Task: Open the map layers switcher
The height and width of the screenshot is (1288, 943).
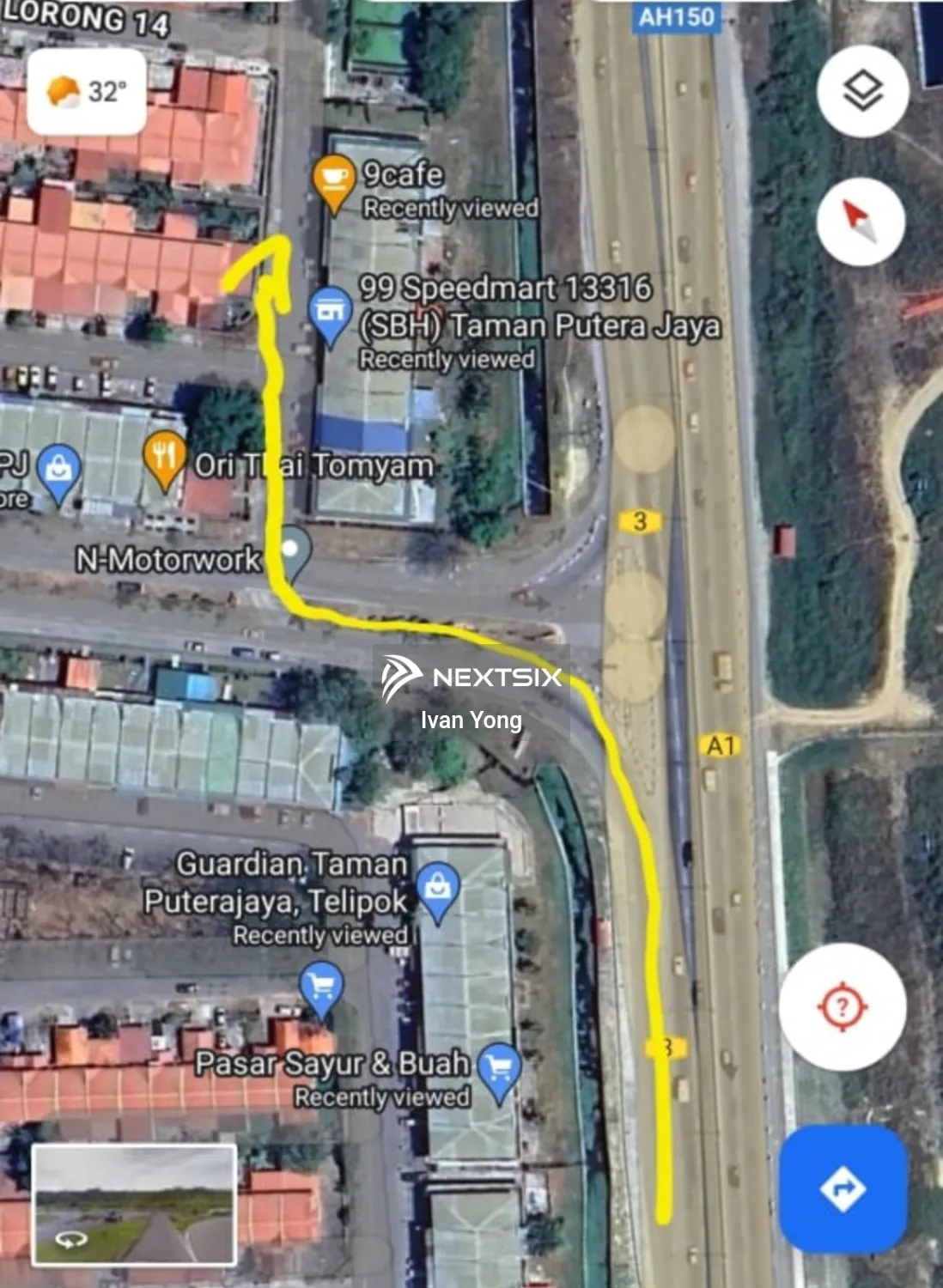Action: (863, 90)
